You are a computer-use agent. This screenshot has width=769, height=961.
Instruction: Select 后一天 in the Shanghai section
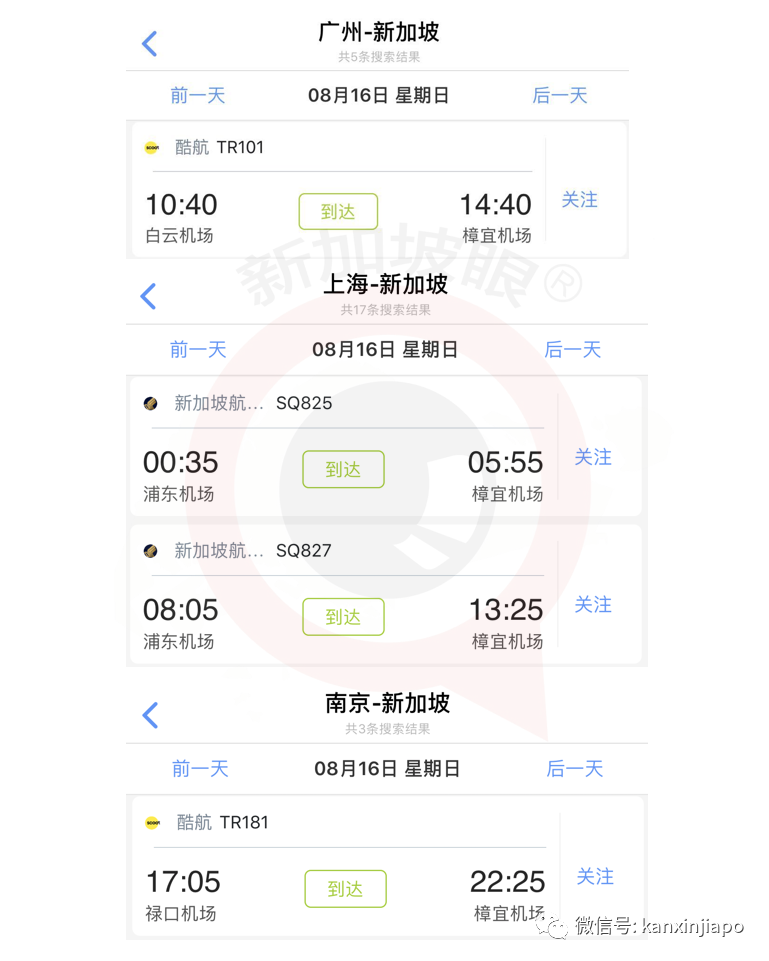click(572, 349)
